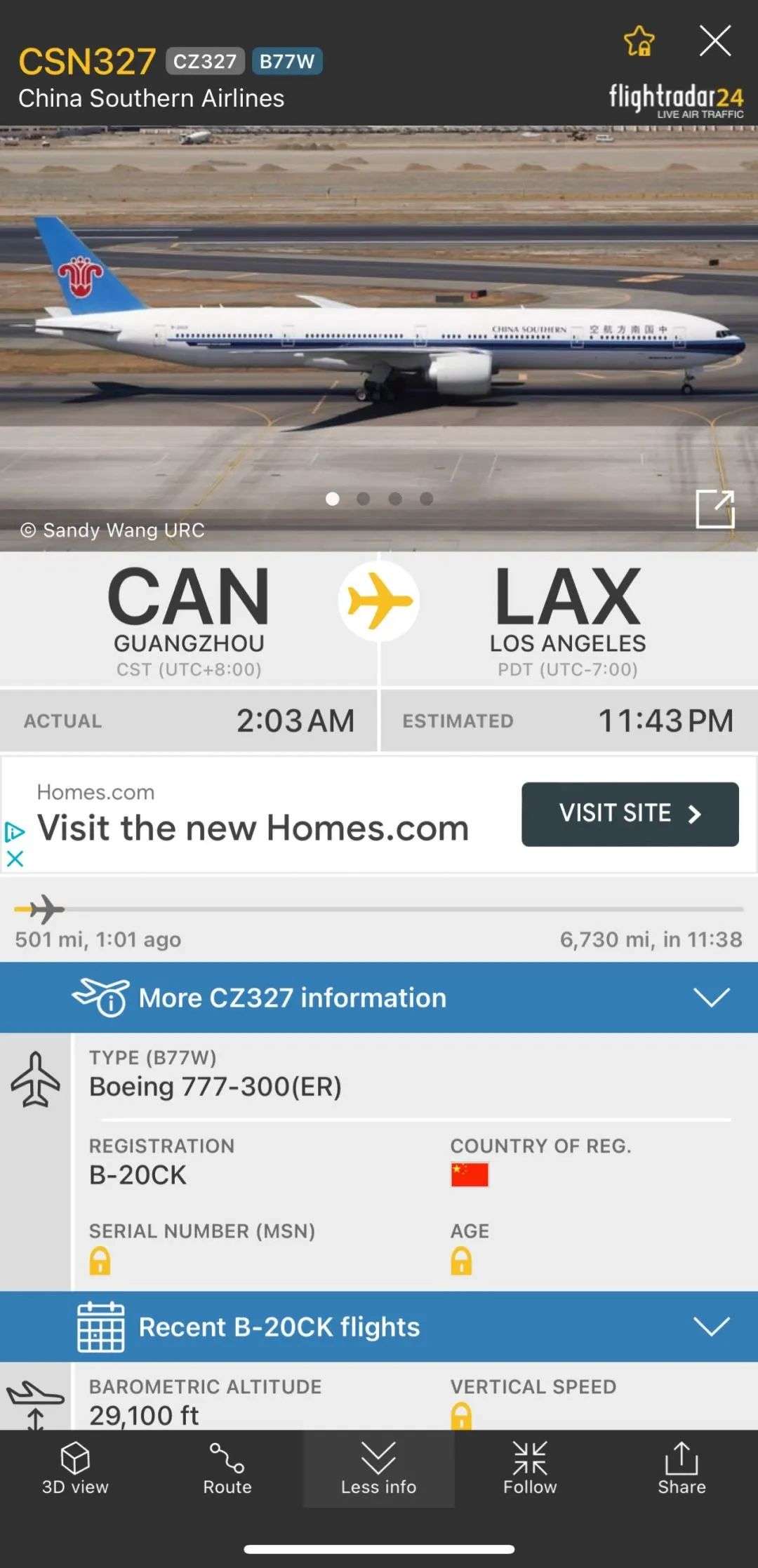Open CAN Guangzhou departure airport details
The image size is (758, 1568).
[188, 617]
